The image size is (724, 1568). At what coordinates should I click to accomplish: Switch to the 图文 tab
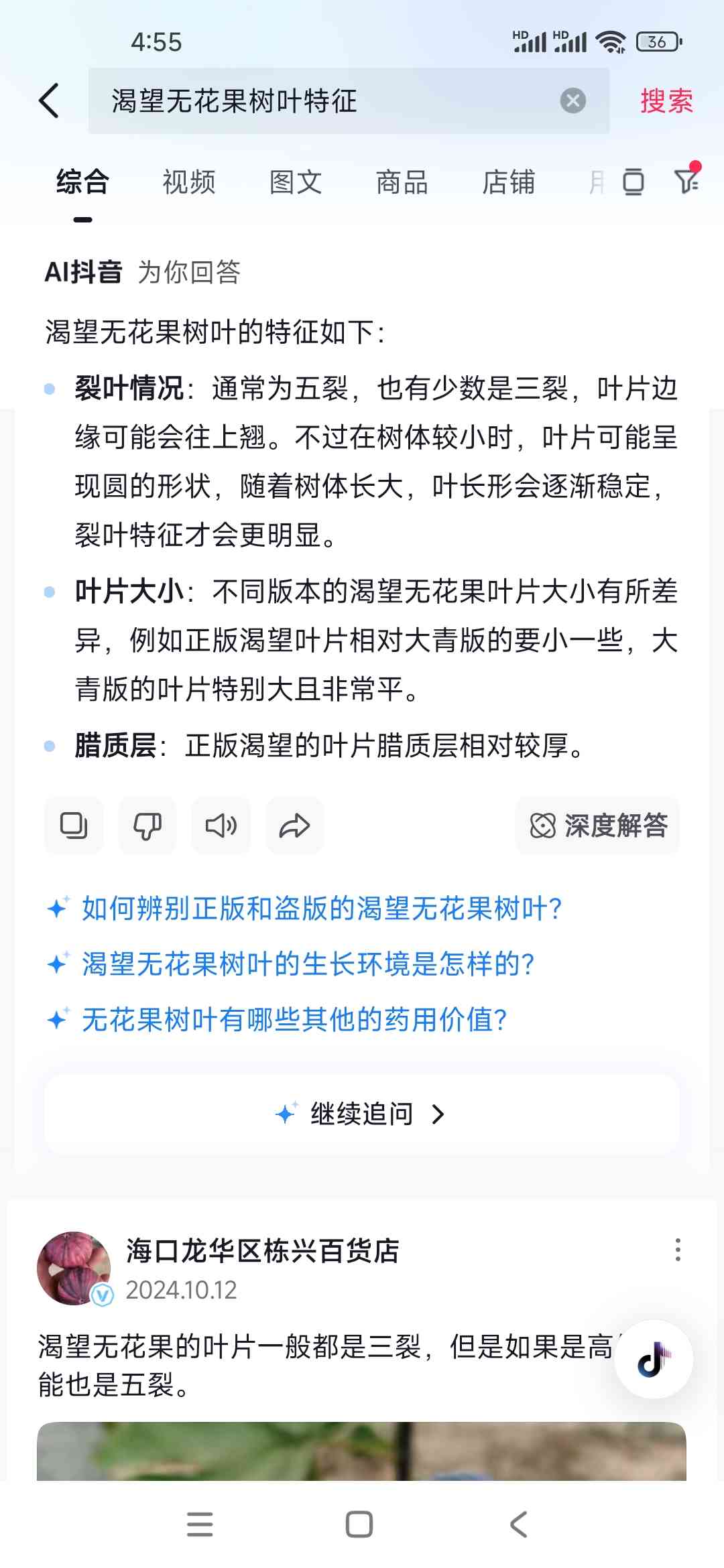(296, 182)
